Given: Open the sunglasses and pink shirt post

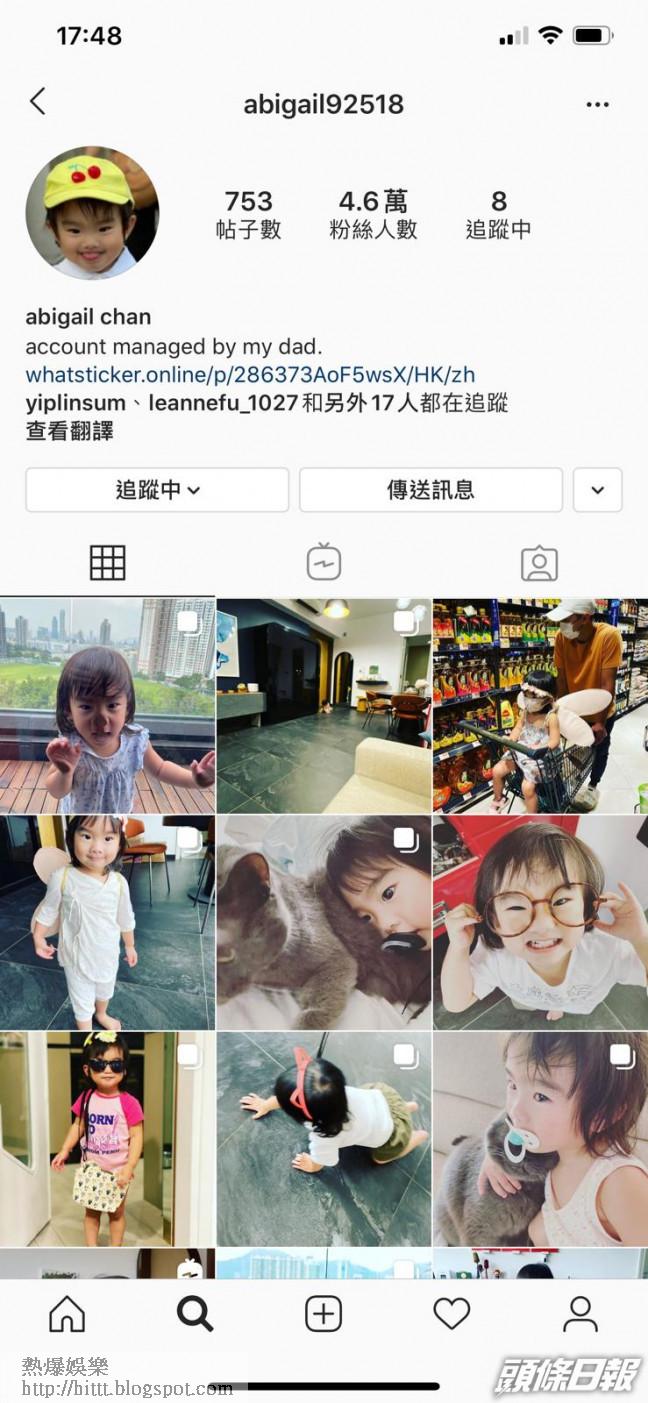Looking at the screenshot, I should (x=107, y=1138).
